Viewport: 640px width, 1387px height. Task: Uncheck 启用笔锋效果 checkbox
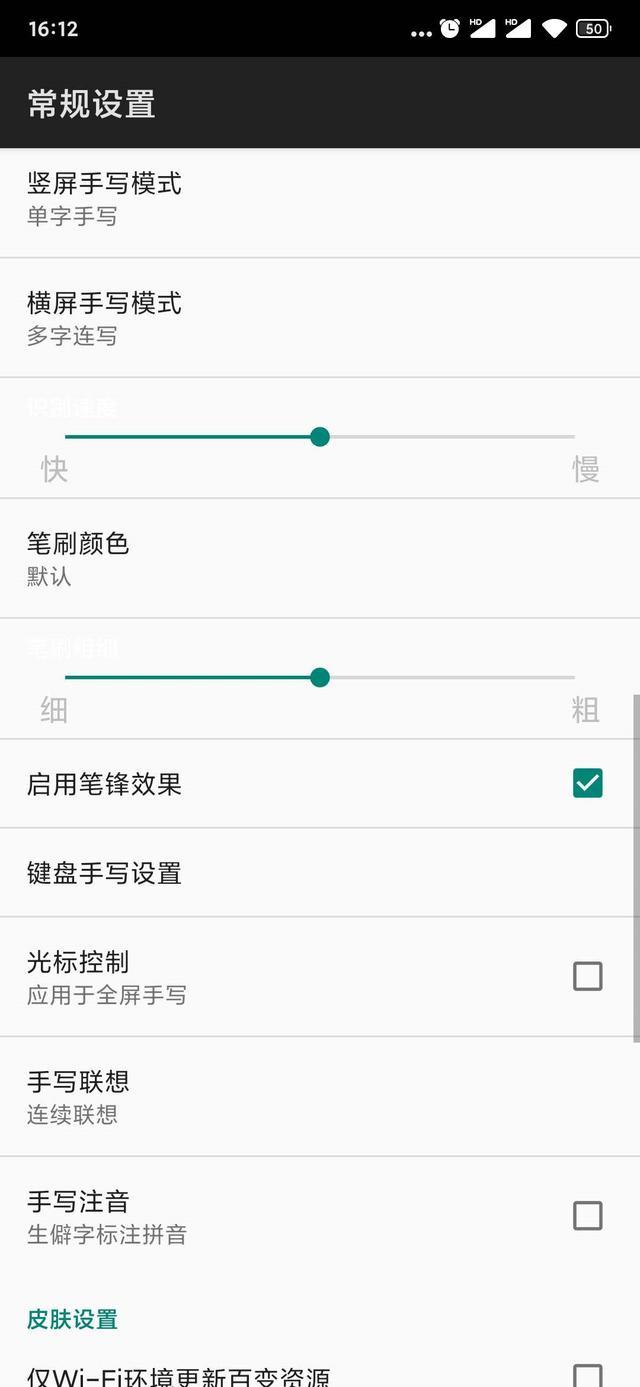click(x=588, y=783)
